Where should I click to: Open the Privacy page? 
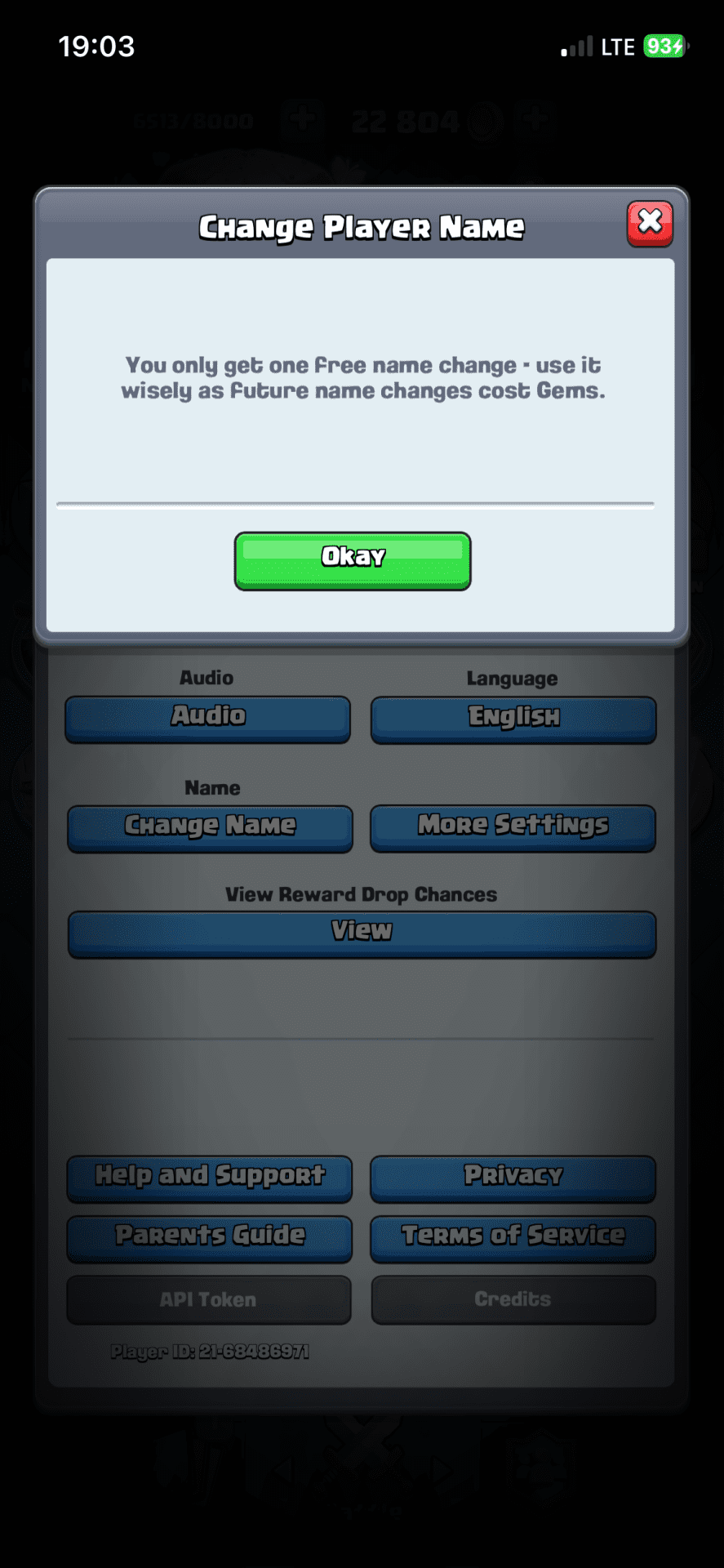tap(513, 1178)
